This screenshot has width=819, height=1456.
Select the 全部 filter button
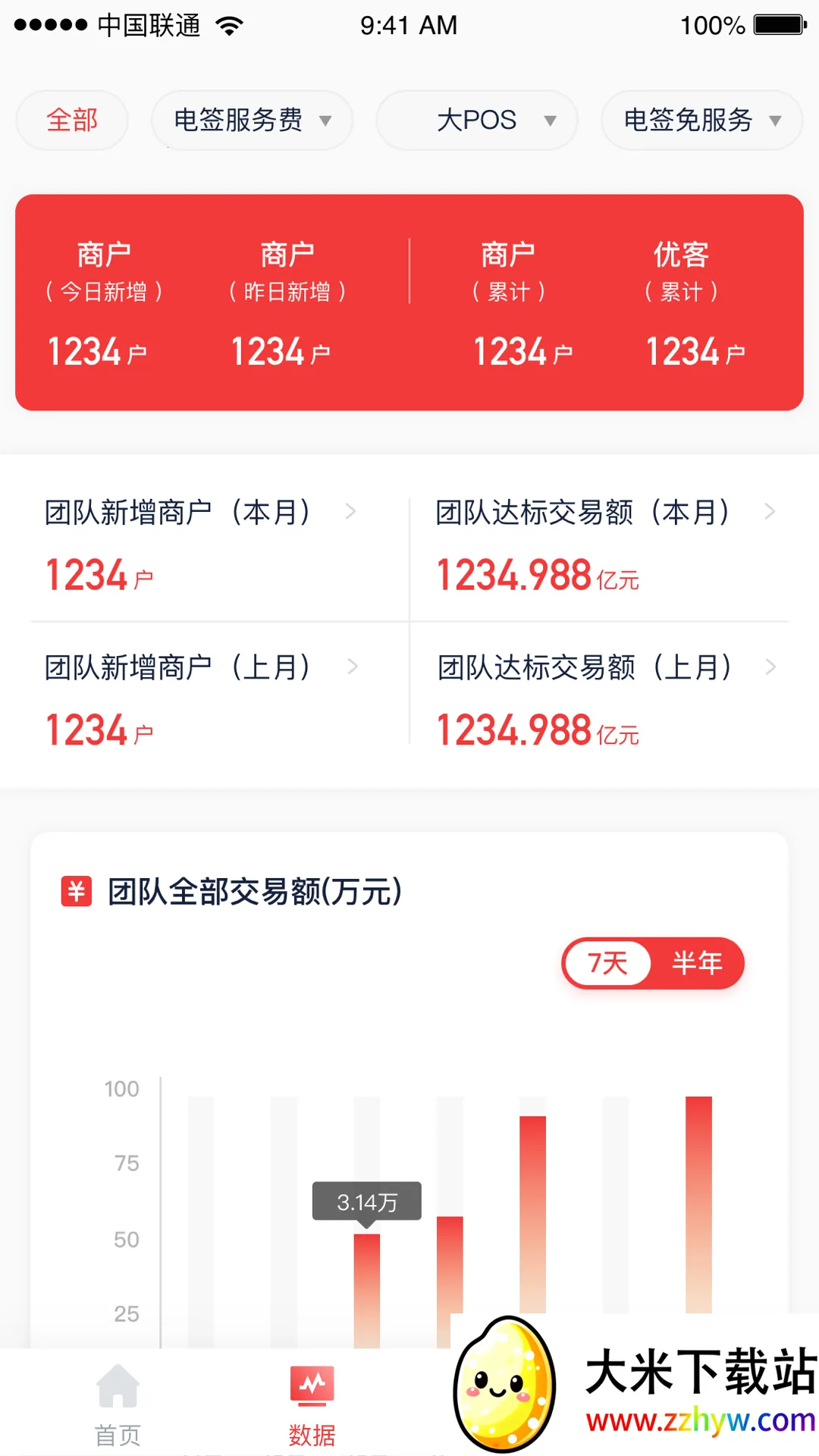coord(71,120)
